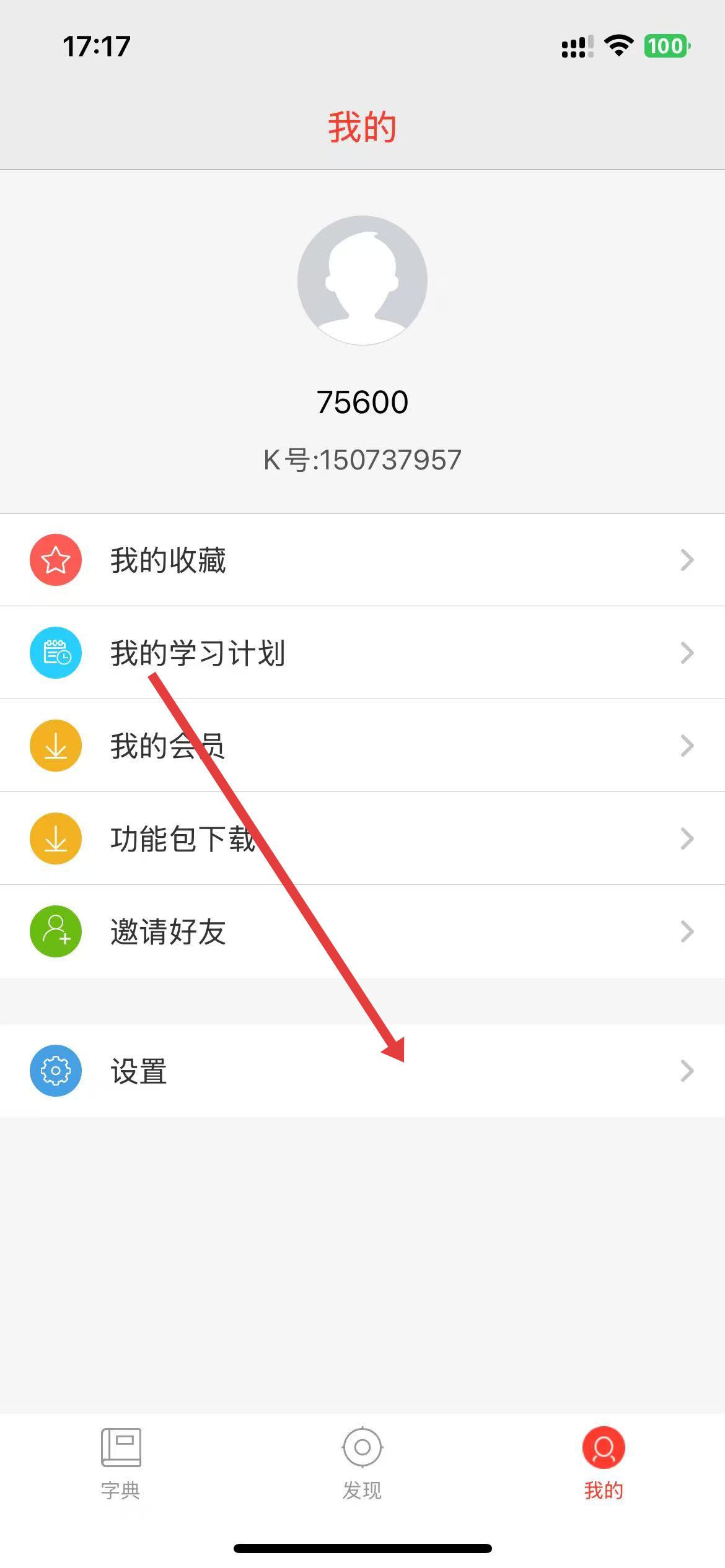Select the 我的 tab
725x1568 pixels.
pos(604,1463)
